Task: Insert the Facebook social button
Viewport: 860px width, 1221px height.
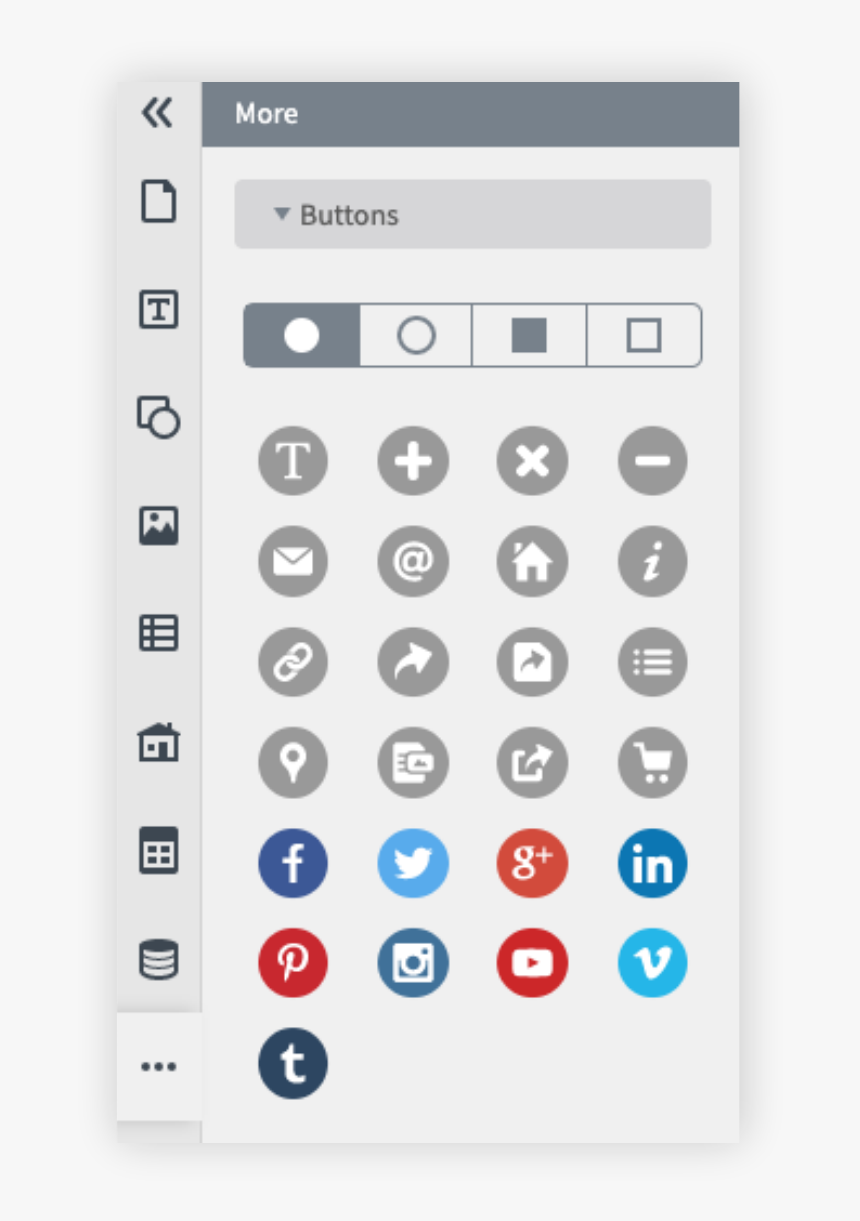Action: [293, 862]
